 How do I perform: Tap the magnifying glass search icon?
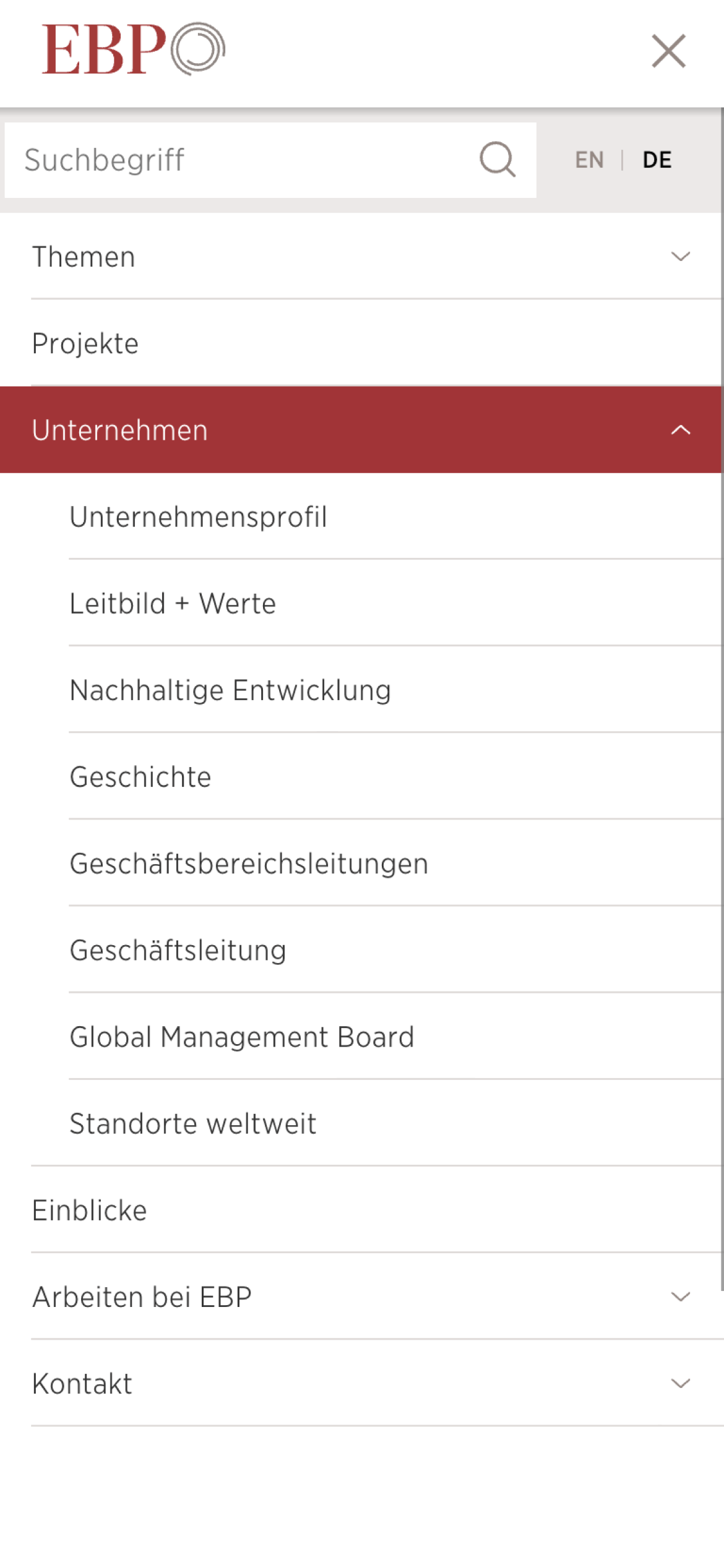click(x=498, y=160)
